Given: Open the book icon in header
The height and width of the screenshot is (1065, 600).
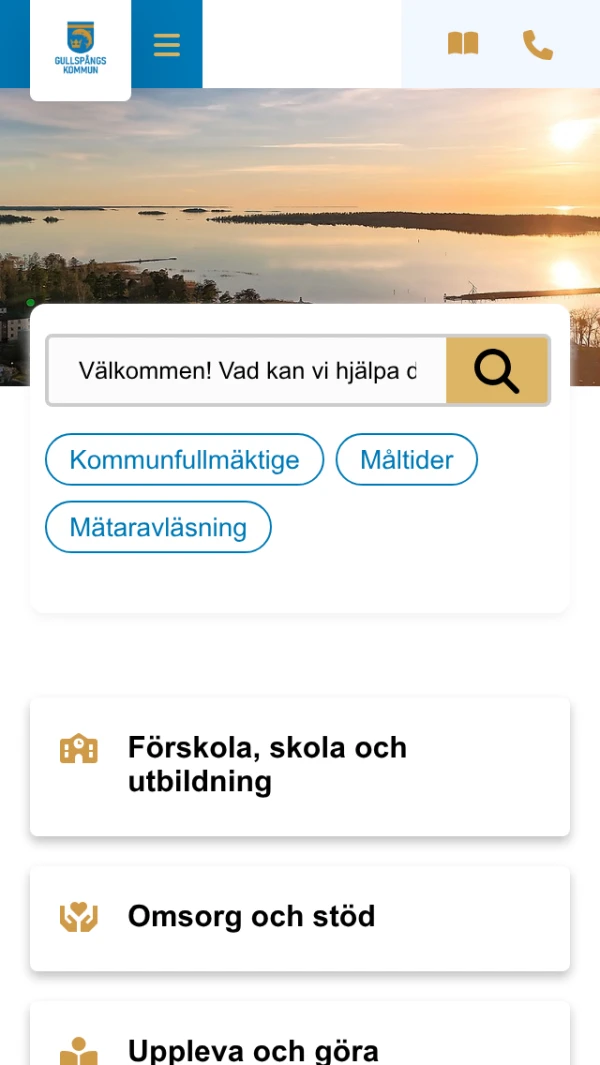Looking at the screenshot, I should [463, 44].
